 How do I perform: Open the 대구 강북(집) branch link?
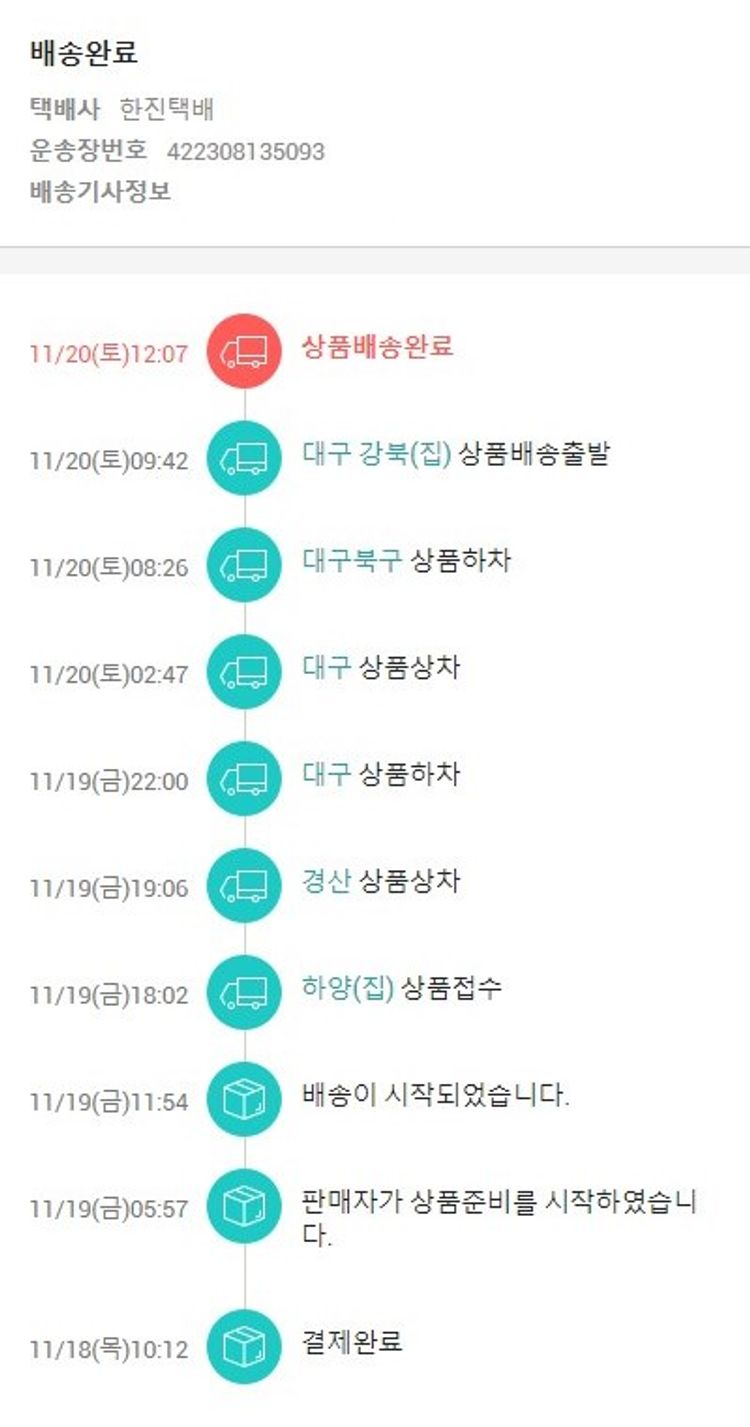377,454
